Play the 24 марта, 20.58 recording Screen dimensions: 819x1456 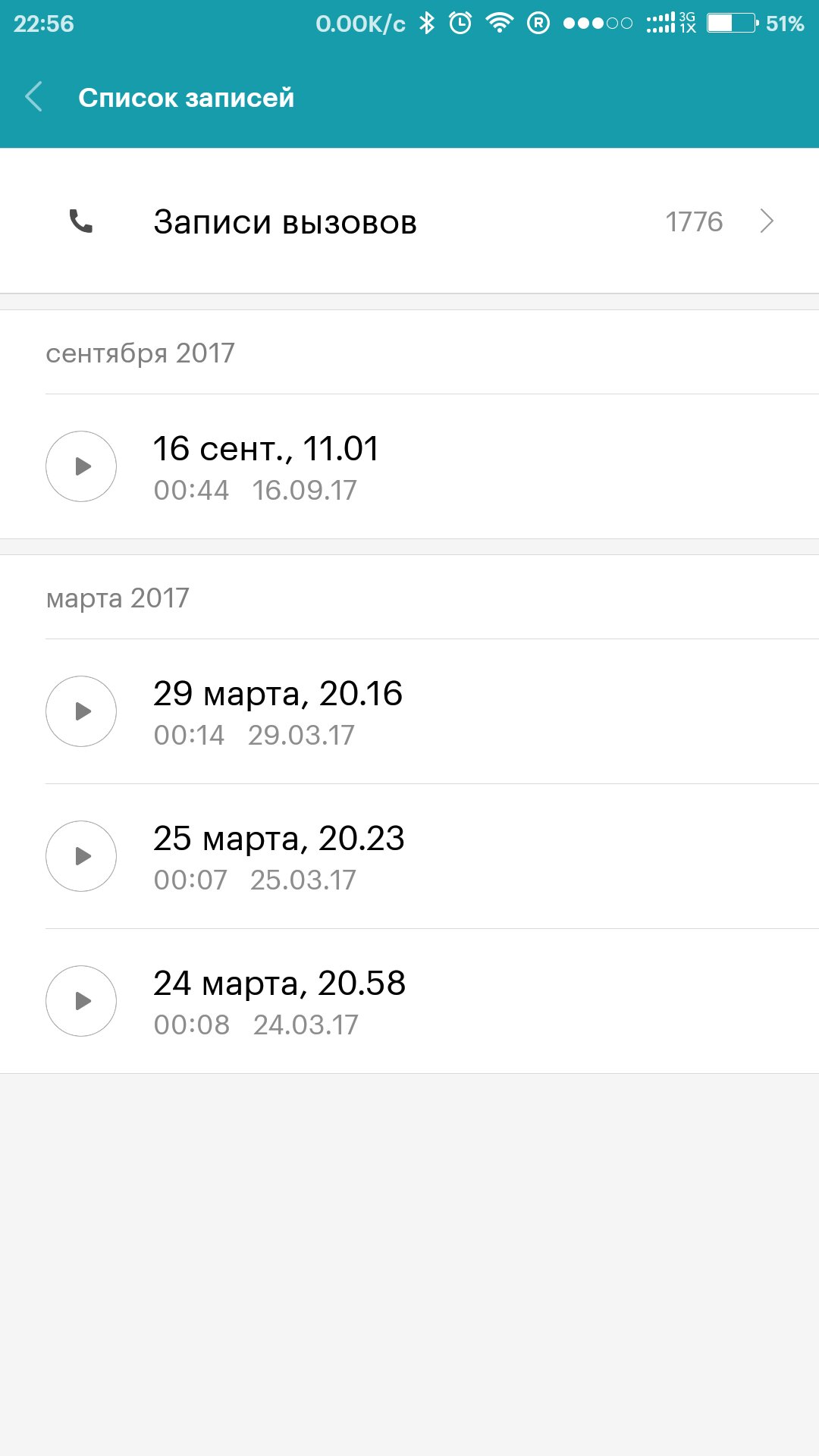pos(81,1001)
